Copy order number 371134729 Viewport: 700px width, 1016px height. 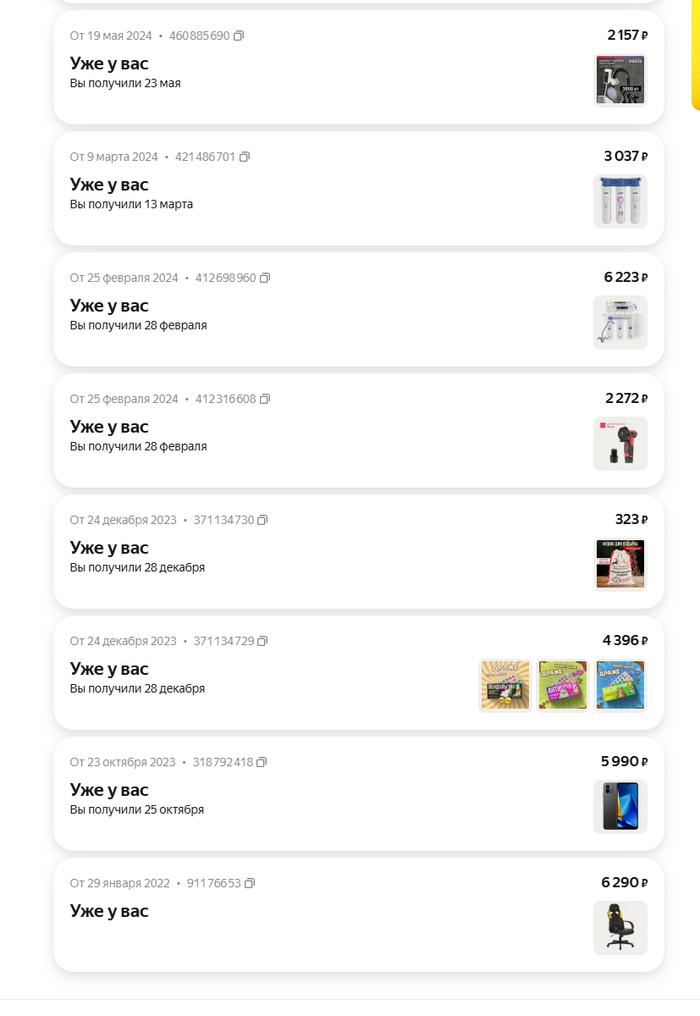pyautogui.click(x=263, y=641)
